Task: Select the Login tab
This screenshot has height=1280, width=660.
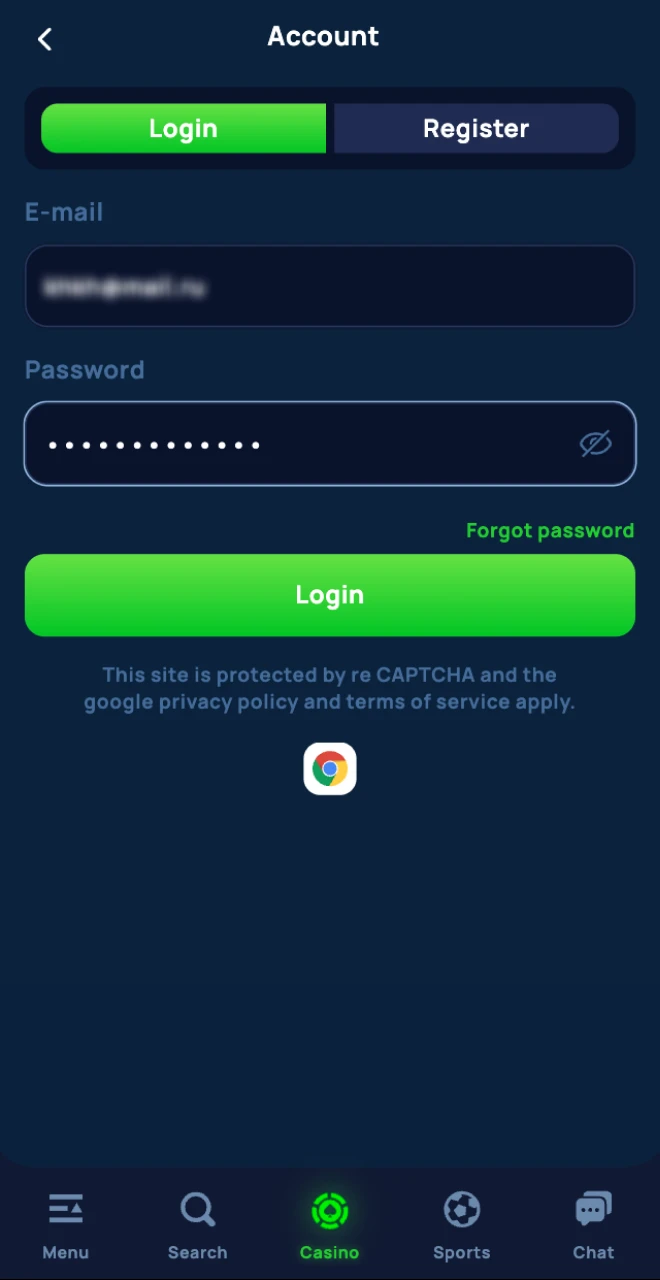Action: (183, 129)
